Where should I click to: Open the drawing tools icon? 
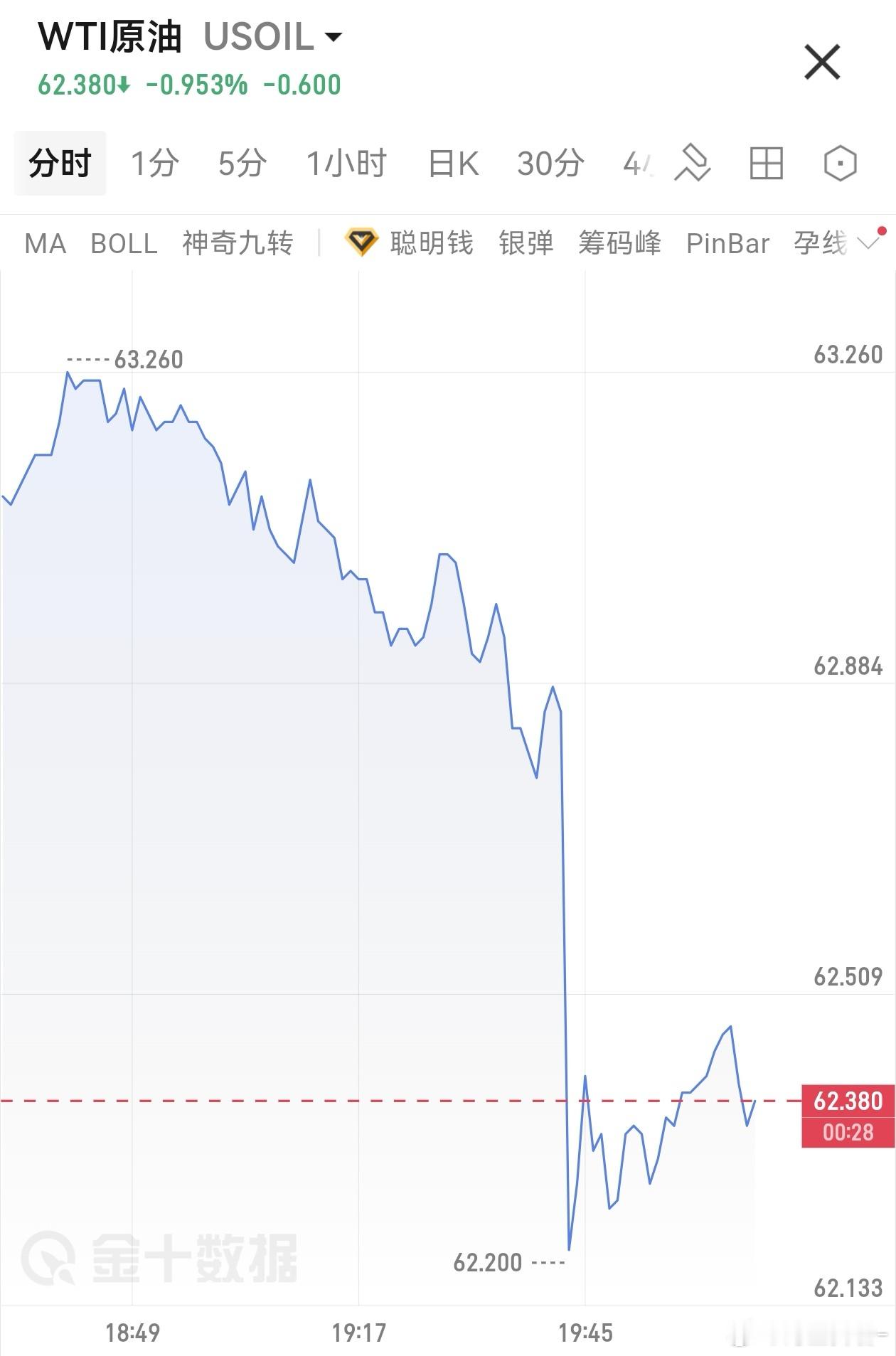click(x=693, y=163)
